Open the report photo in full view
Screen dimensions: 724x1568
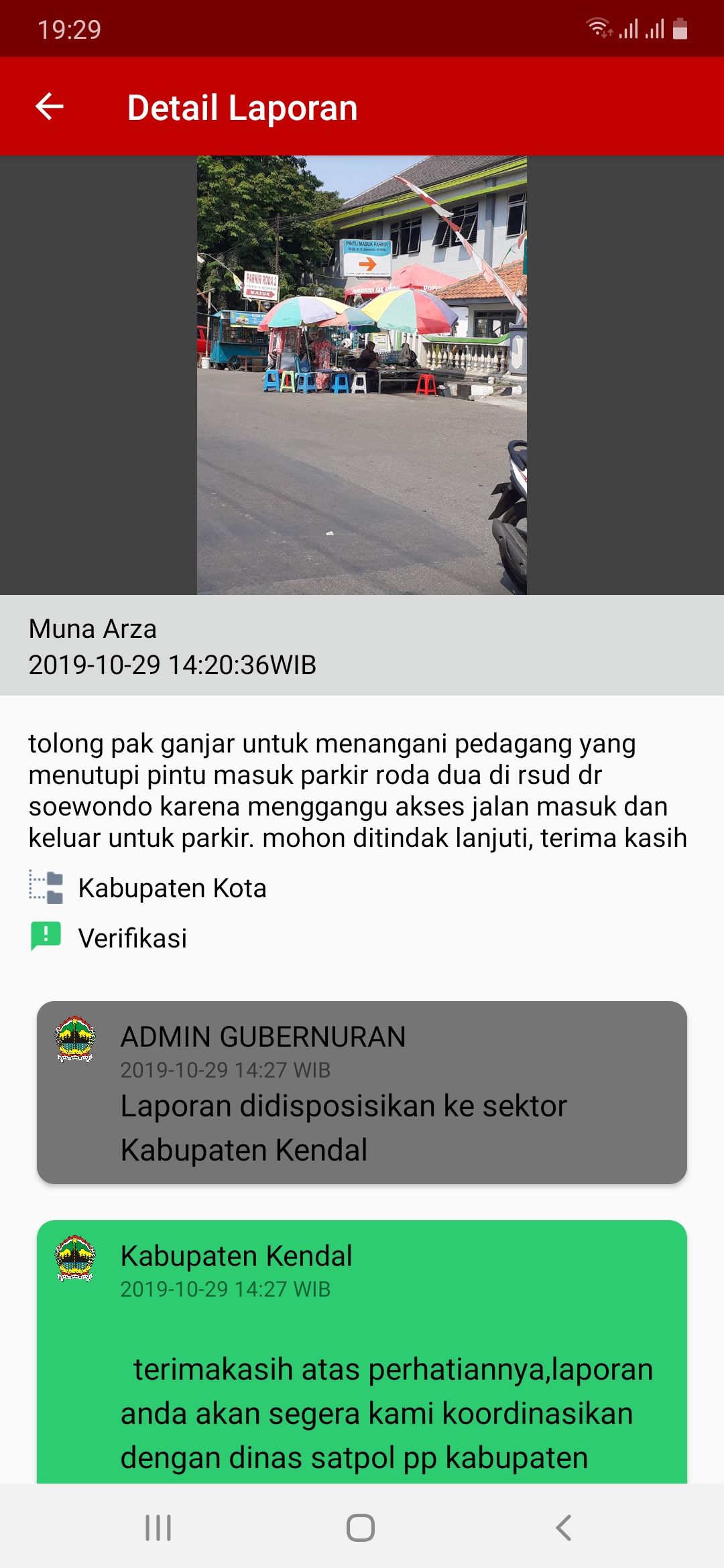tap(361, 375)
